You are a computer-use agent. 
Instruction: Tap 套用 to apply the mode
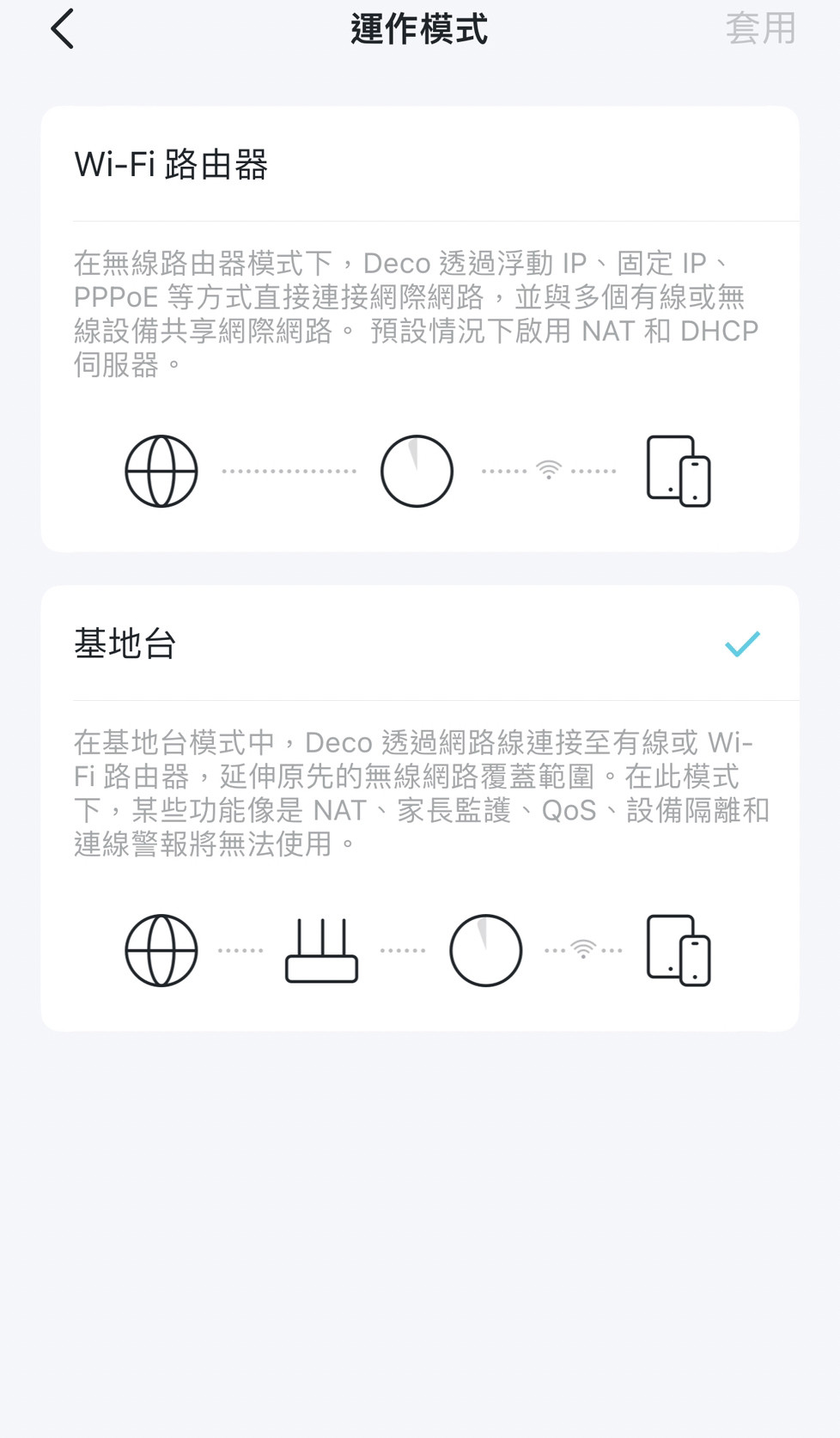tap(760, 29)
